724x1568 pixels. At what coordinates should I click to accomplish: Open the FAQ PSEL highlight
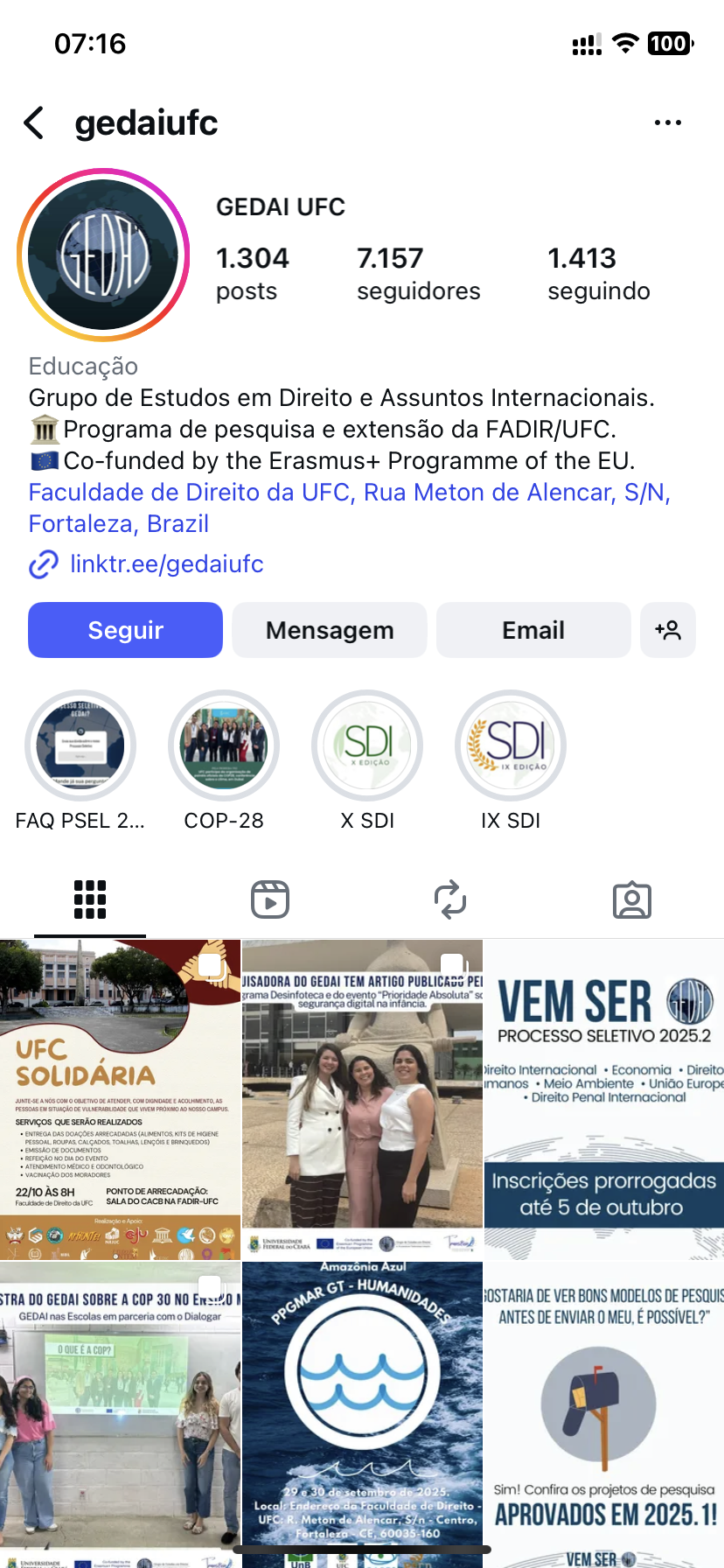80,745
